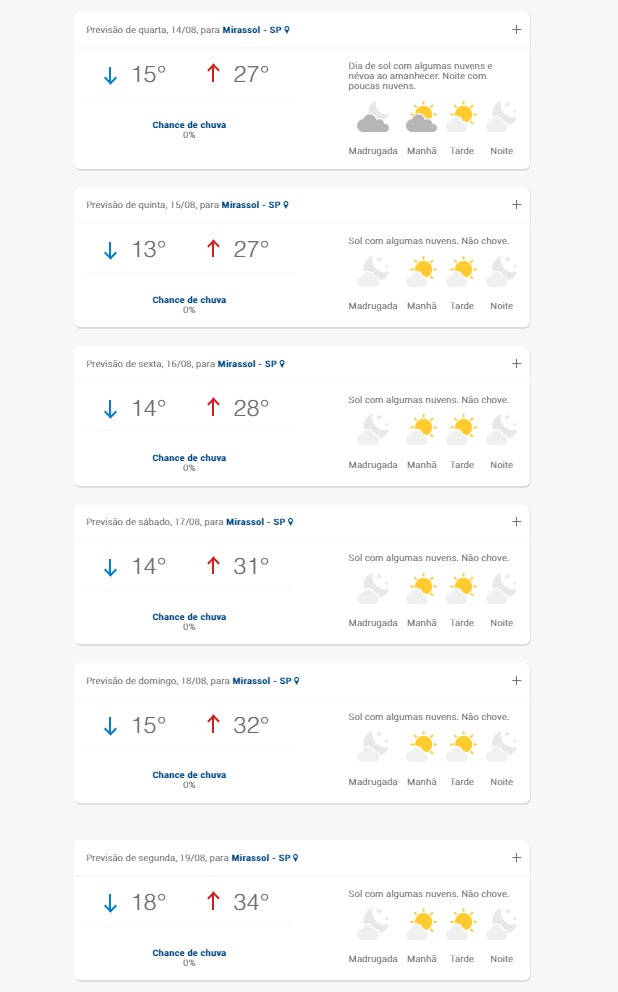Open Mirassol - SP location in domingo forecast

pyautogui.click(x=266, y=681)
